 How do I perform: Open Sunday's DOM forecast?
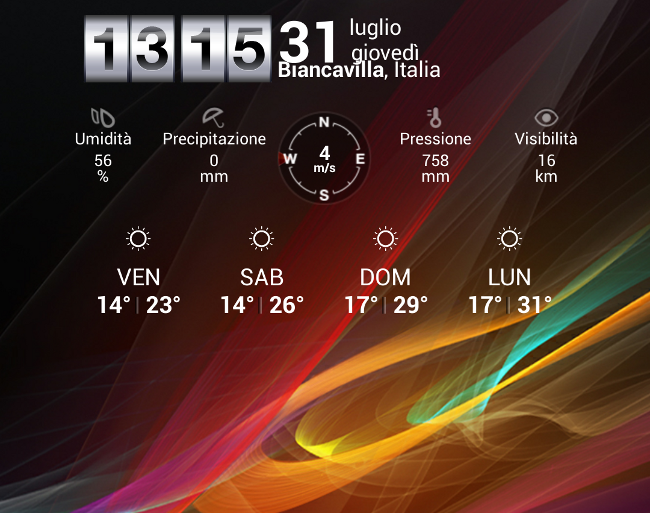(x=385, y=277)
